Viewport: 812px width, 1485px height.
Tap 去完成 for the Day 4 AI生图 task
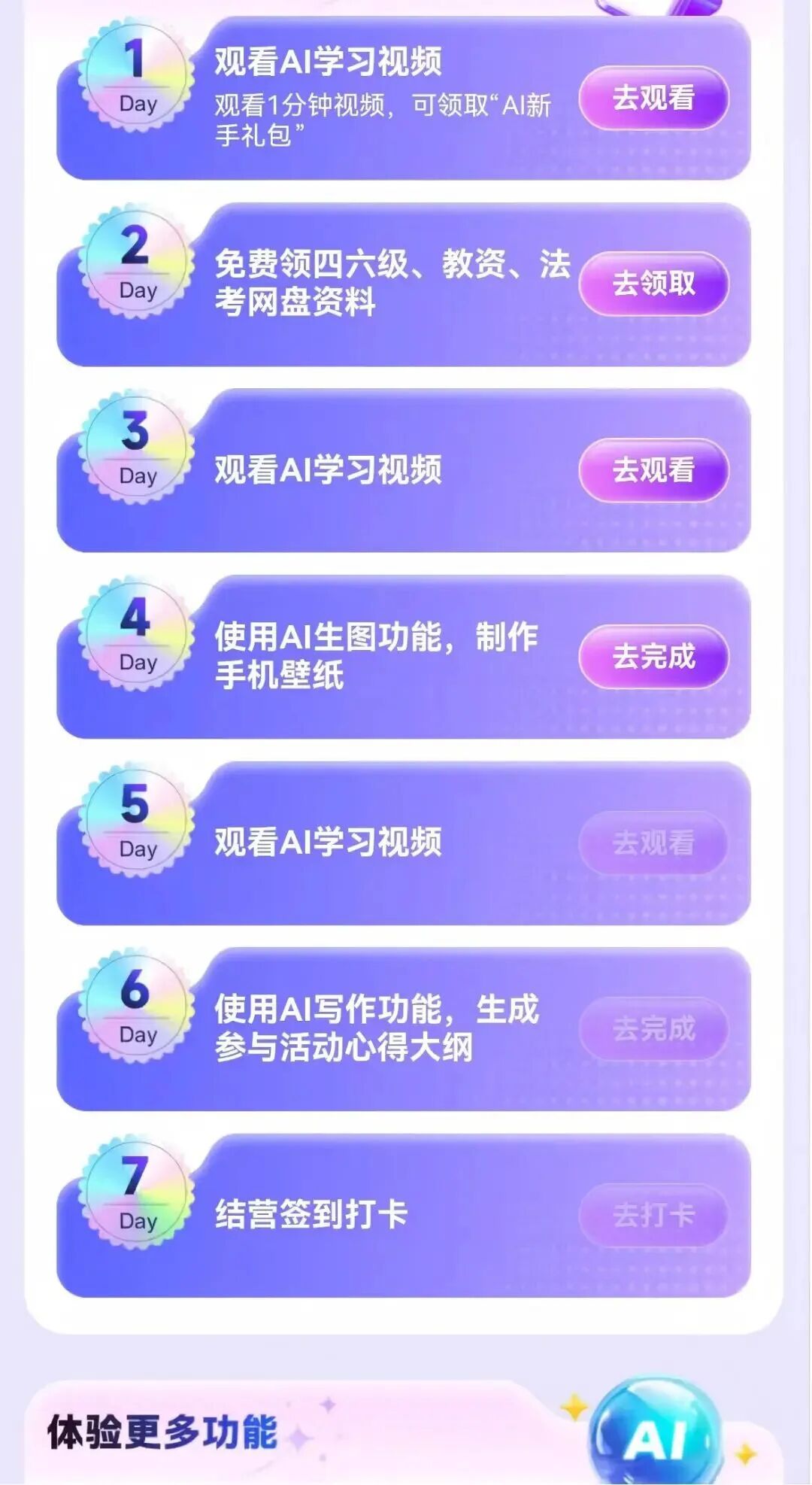(x=653, y=657)
